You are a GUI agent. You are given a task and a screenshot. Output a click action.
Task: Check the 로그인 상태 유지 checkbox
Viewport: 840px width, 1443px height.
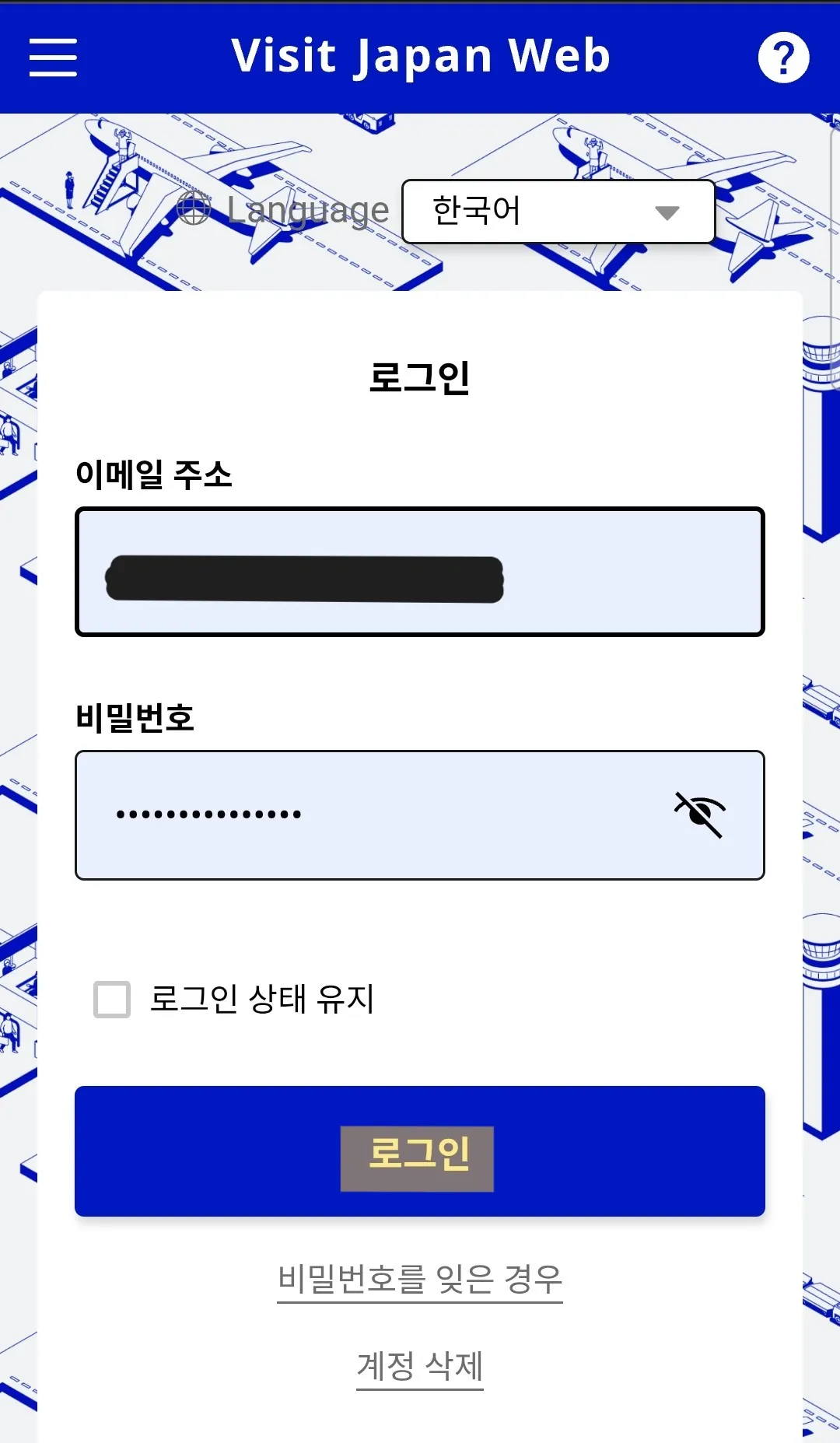tap(112, 1000)
